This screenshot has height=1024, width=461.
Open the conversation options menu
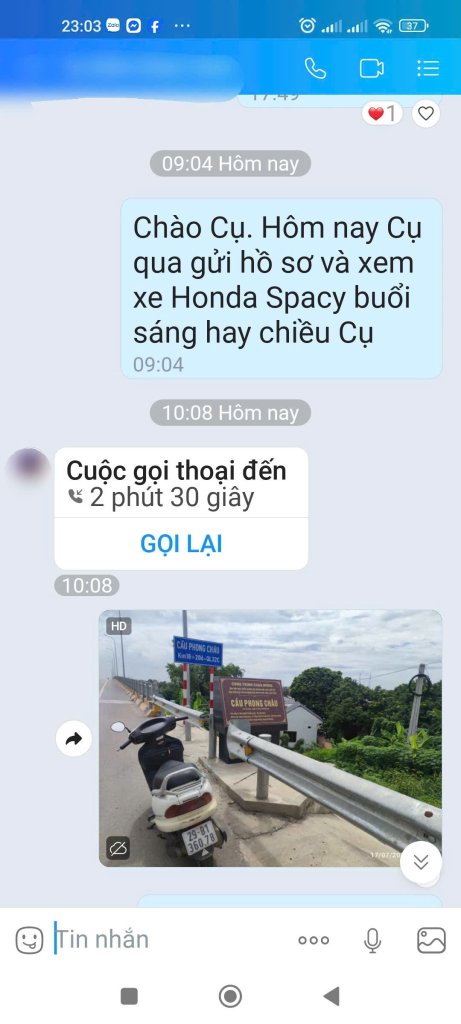click(x=428, y=69)
